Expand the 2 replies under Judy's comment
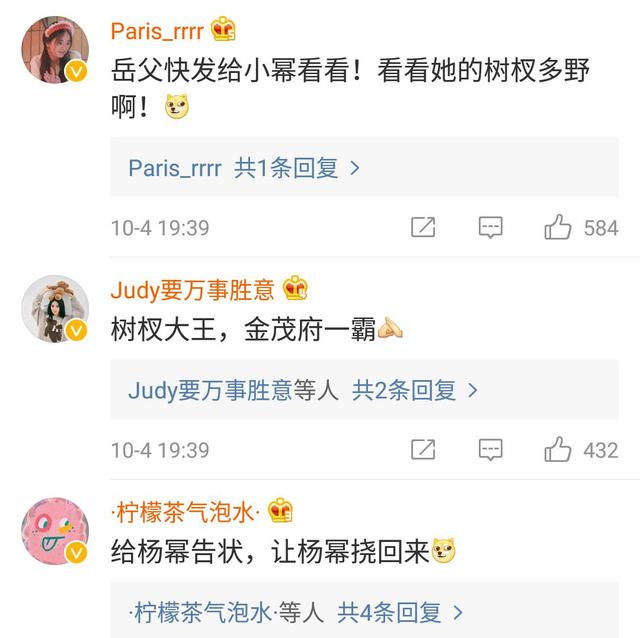The image size is (640, 638). point(303,389)
